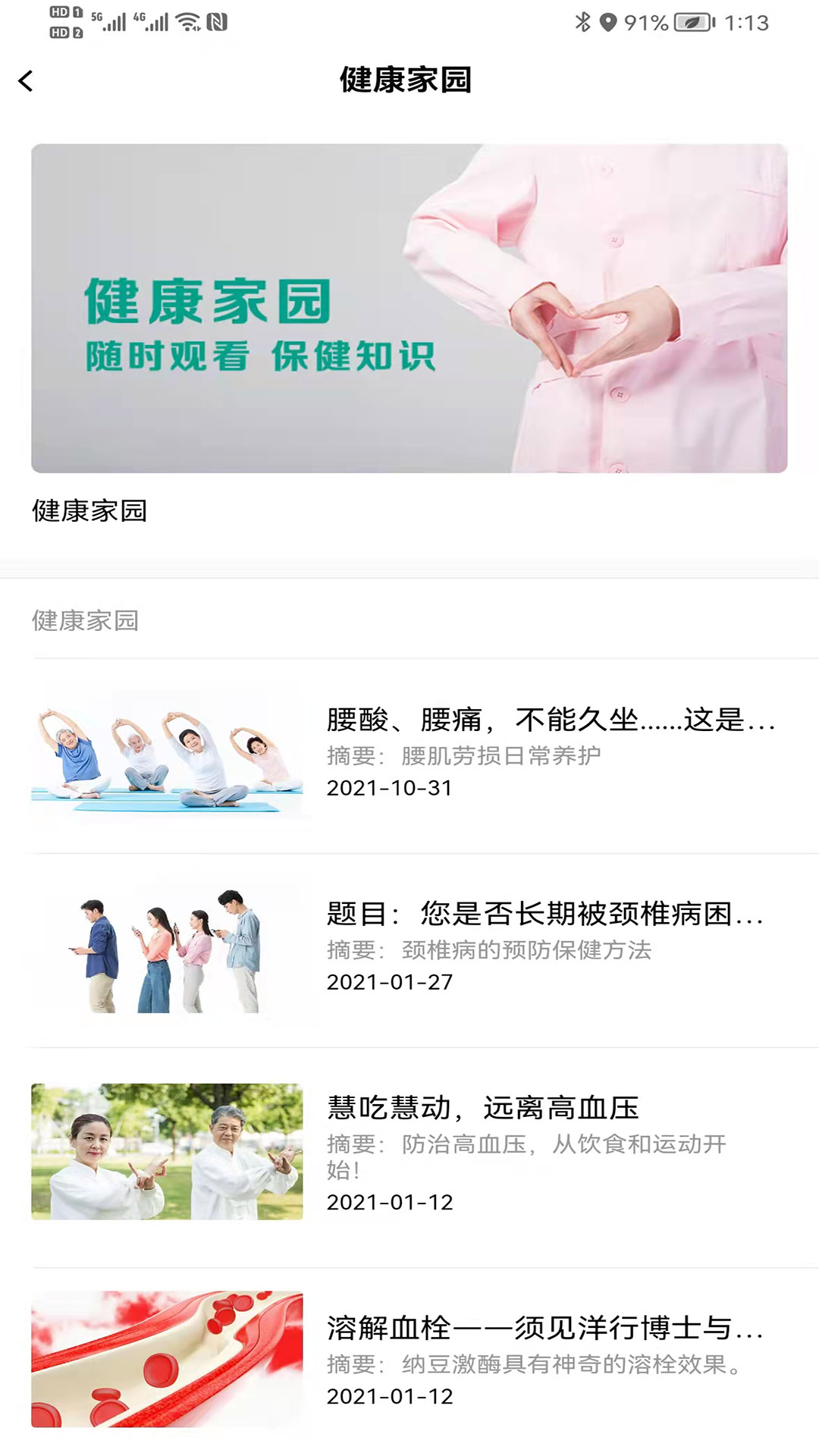Open the 健康家园 section header
This screenshot has height=1456, width=819.
pos(83,620)
